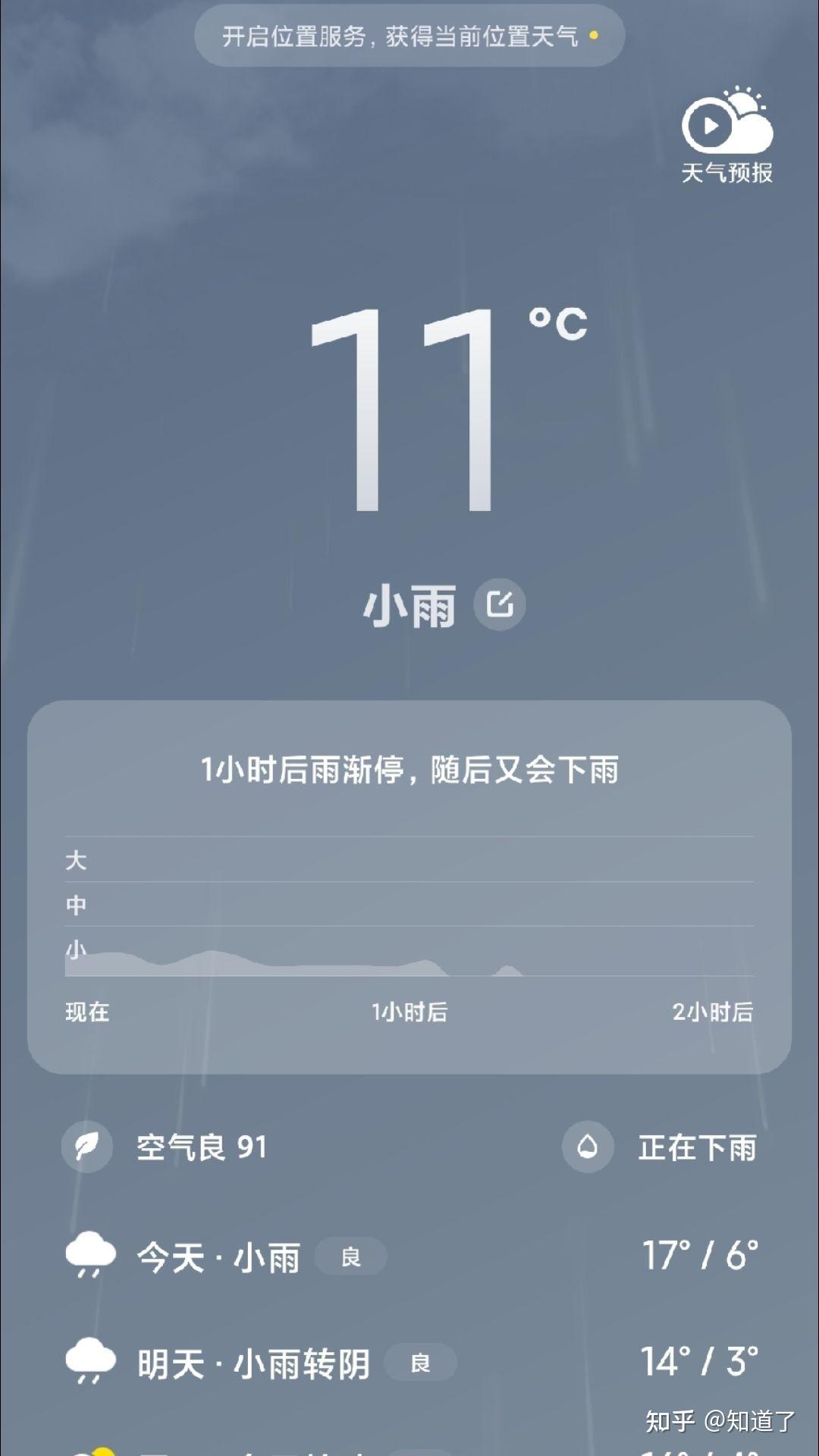Enable location services via the top banner
Image resolution: width=819 pixels, height=1456 pixels.
[409, 36]
